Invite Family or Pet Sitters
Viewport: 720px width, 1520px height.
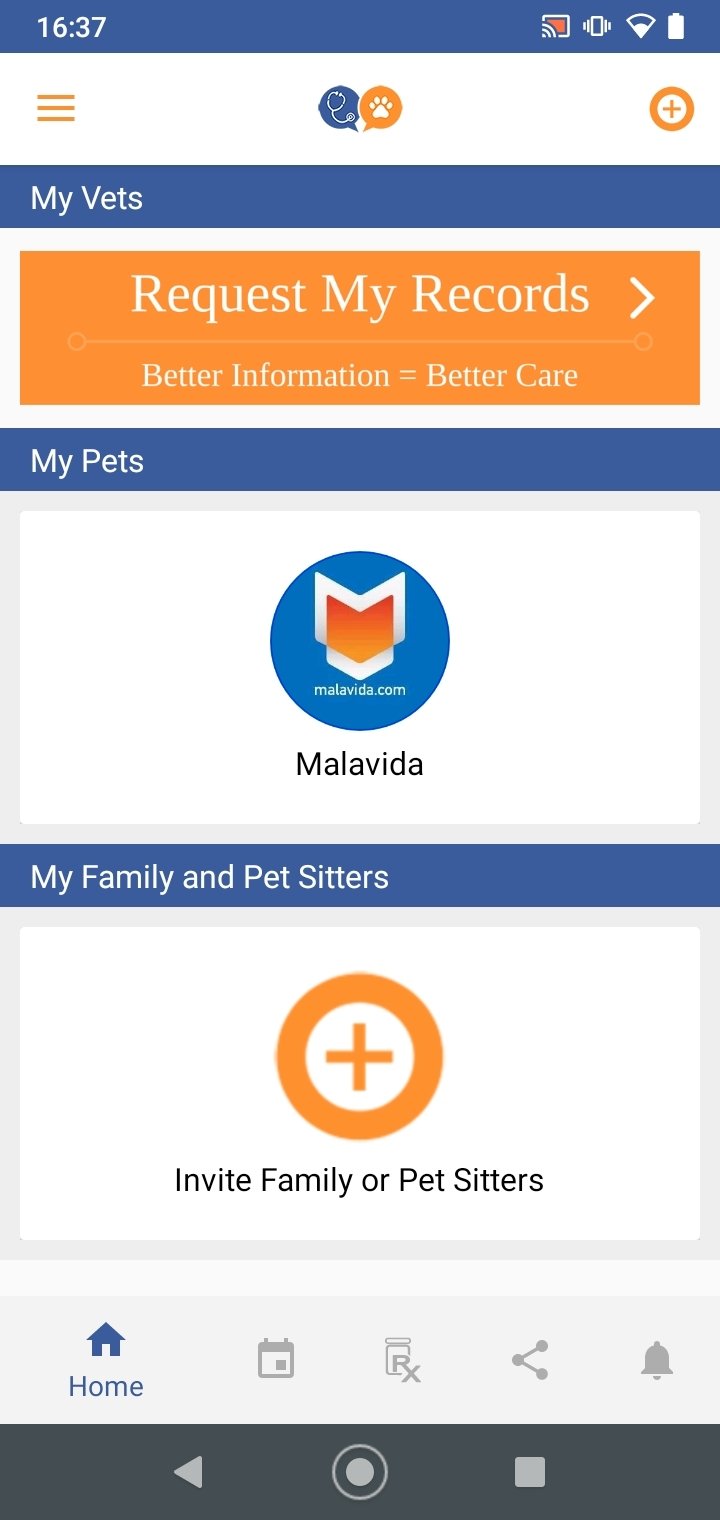tap(360, 1083)
